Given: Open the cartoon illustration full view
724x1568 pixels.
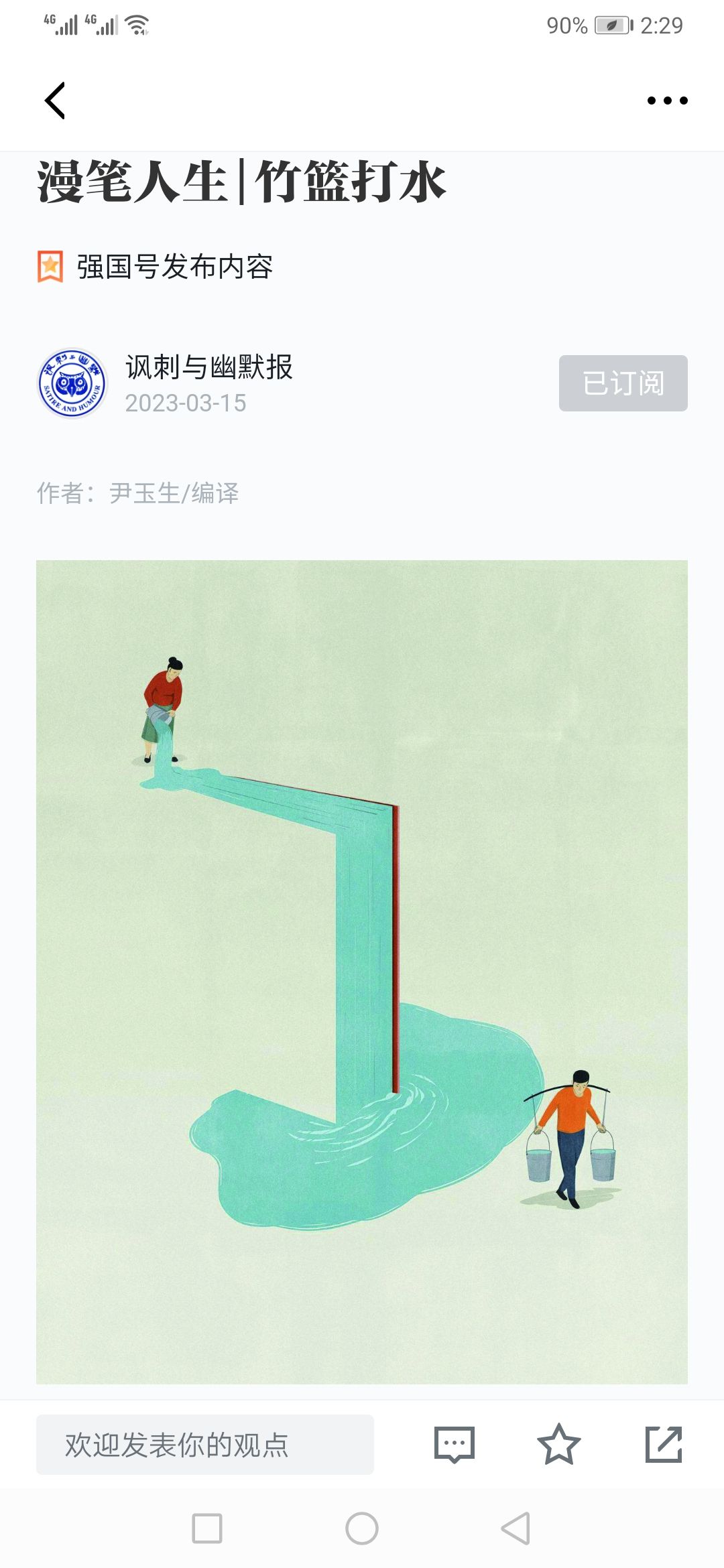Looking at the screenshot, I should coord(362,972).
